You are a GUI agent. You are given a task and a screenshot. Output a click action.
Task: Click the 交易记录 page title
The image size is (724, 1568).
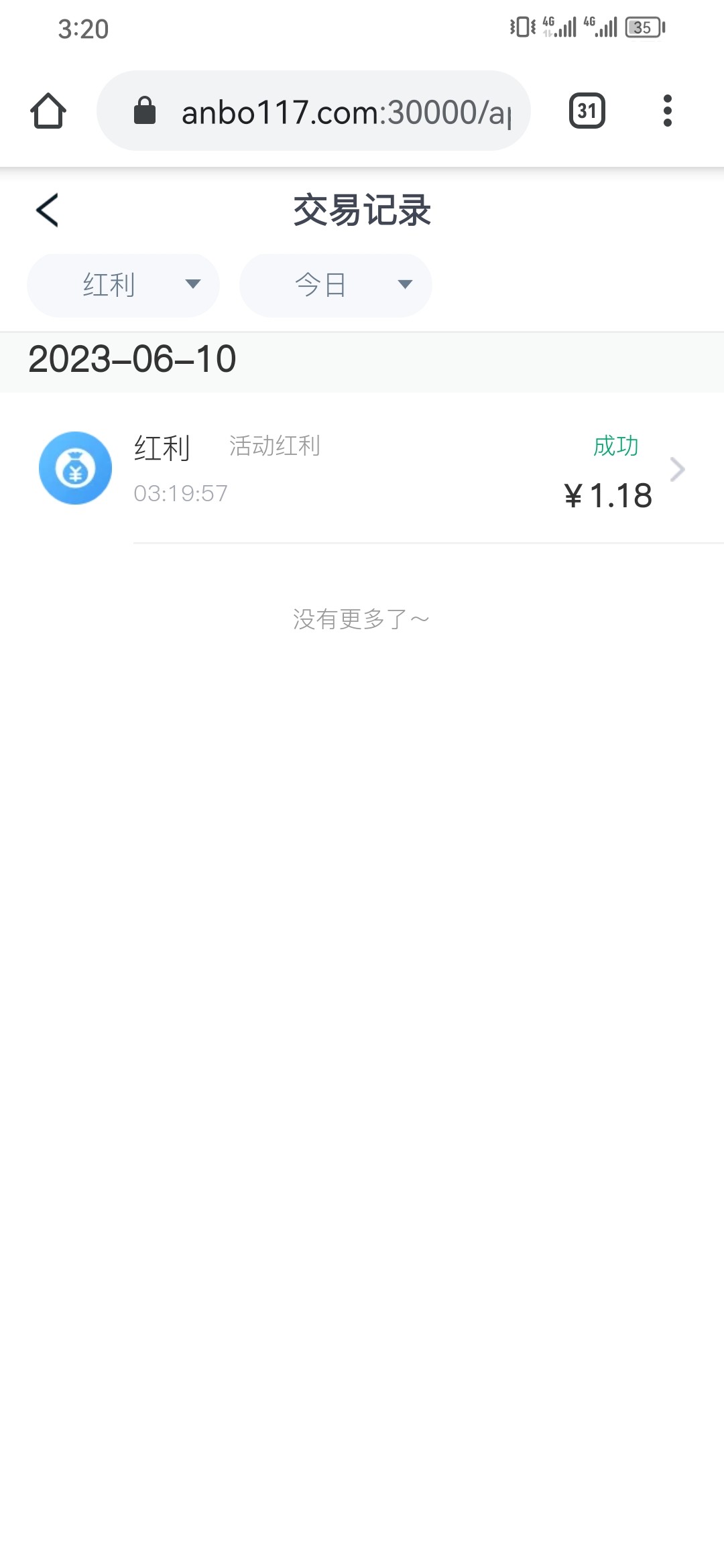pyautogui.click(x=362, y=210)
